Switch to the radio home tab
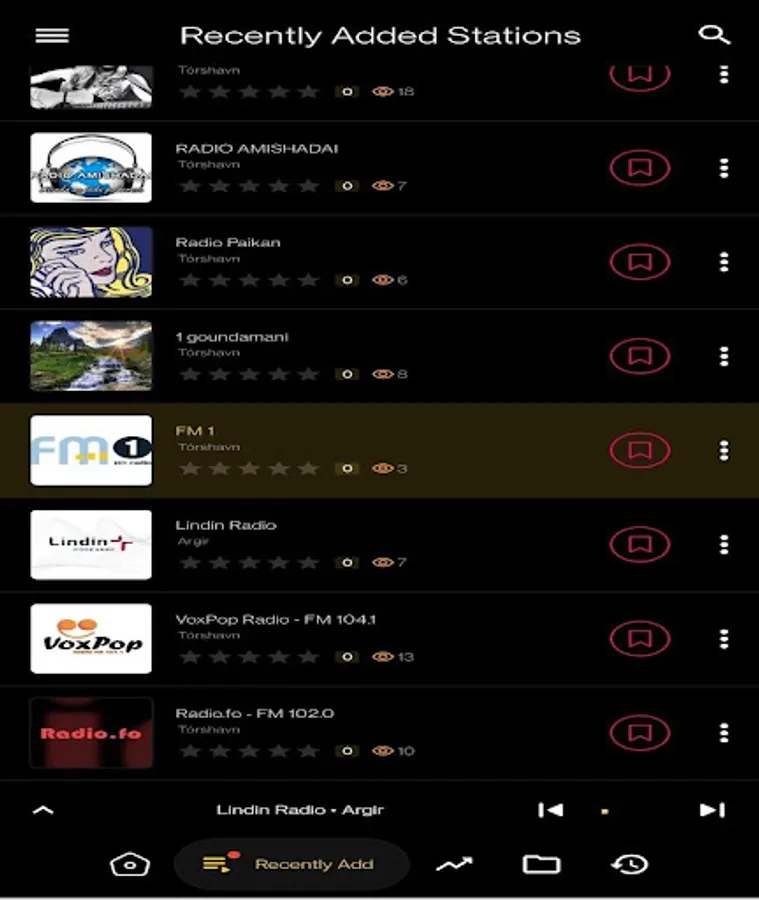Viewport: 759px width, 900px height. tap(130, 864)
